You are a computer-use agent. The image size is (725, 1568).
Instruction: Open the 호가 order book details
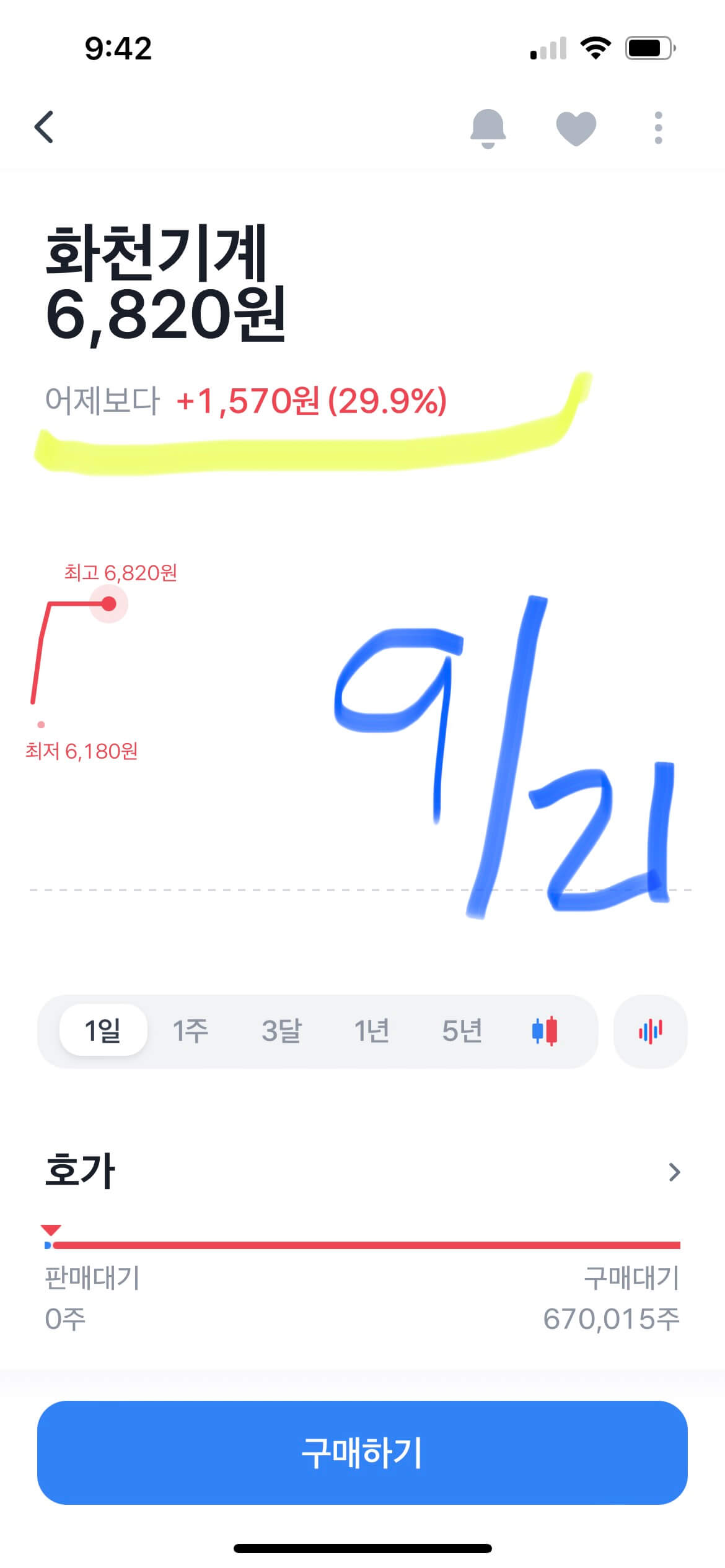[x=362, y=1172]
